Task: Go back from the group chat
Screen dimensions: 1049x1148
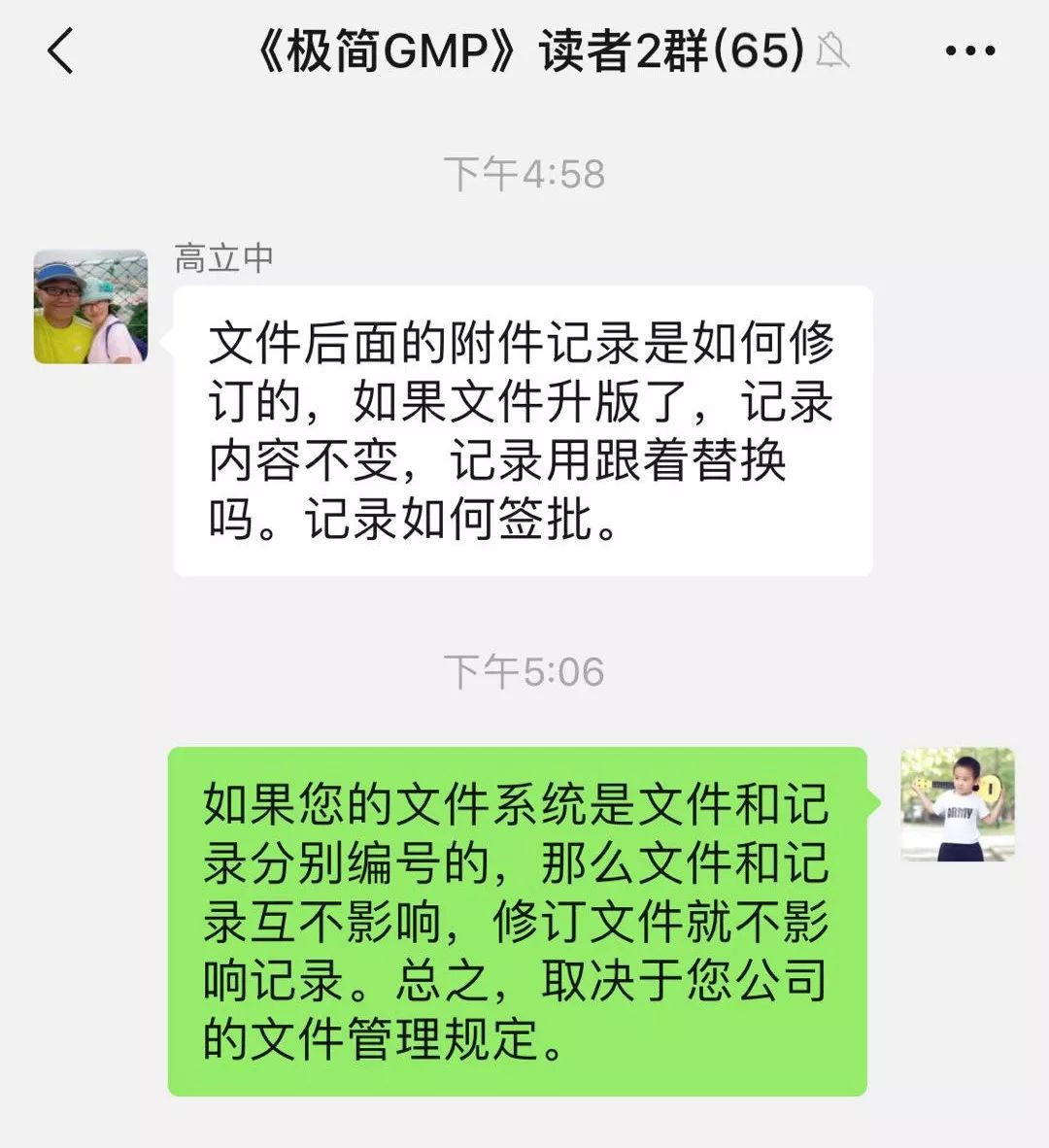Action: (60, 51)
